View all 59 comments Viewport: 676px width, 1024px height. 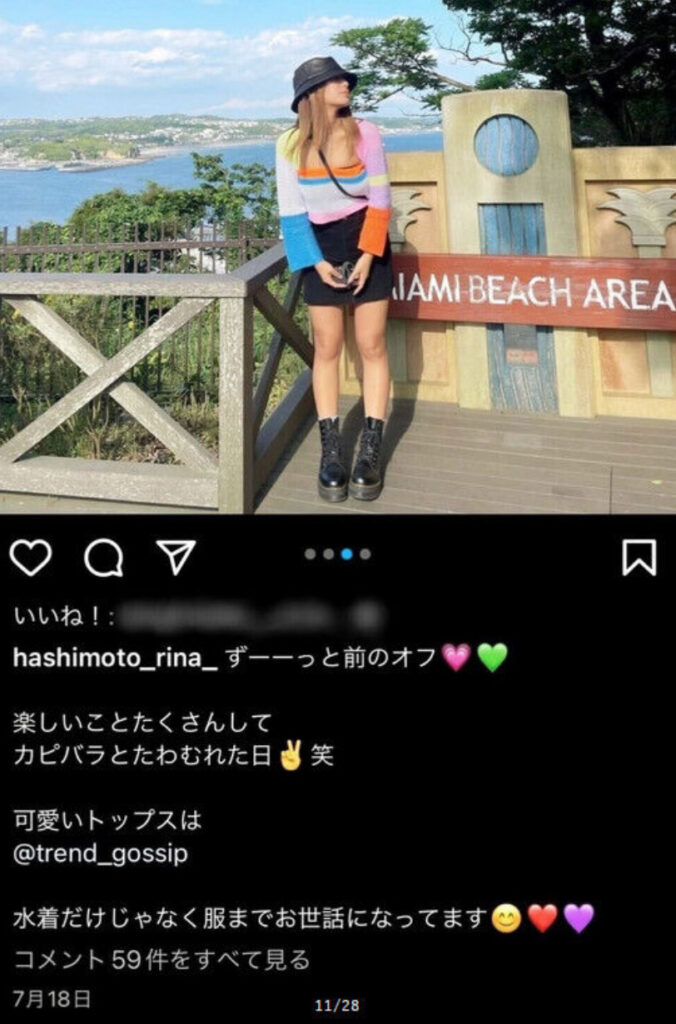point(161,961)
